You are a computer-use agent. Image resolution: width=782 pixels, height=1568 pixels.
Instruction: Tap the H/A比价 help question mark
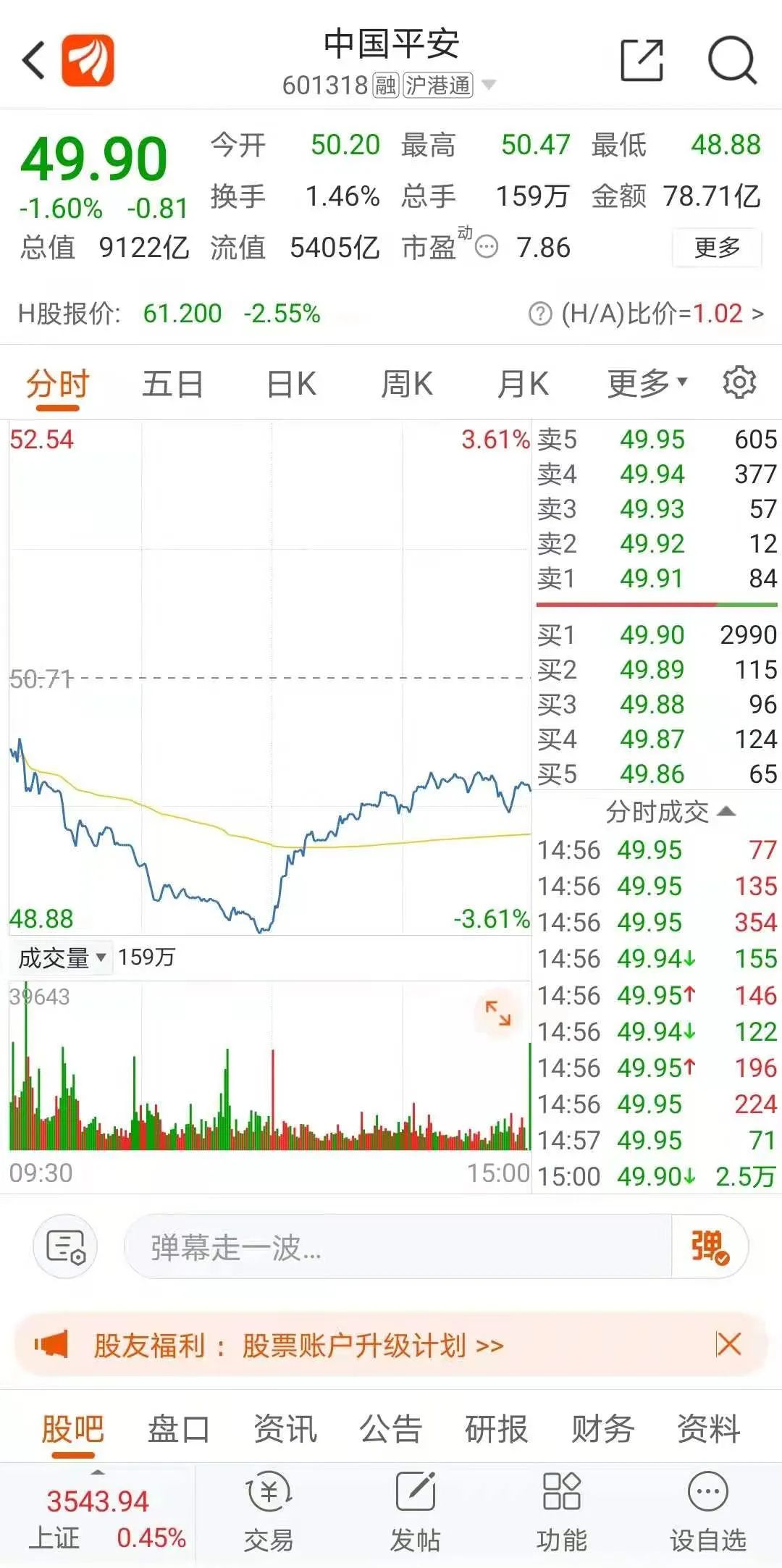click(539, 313)
